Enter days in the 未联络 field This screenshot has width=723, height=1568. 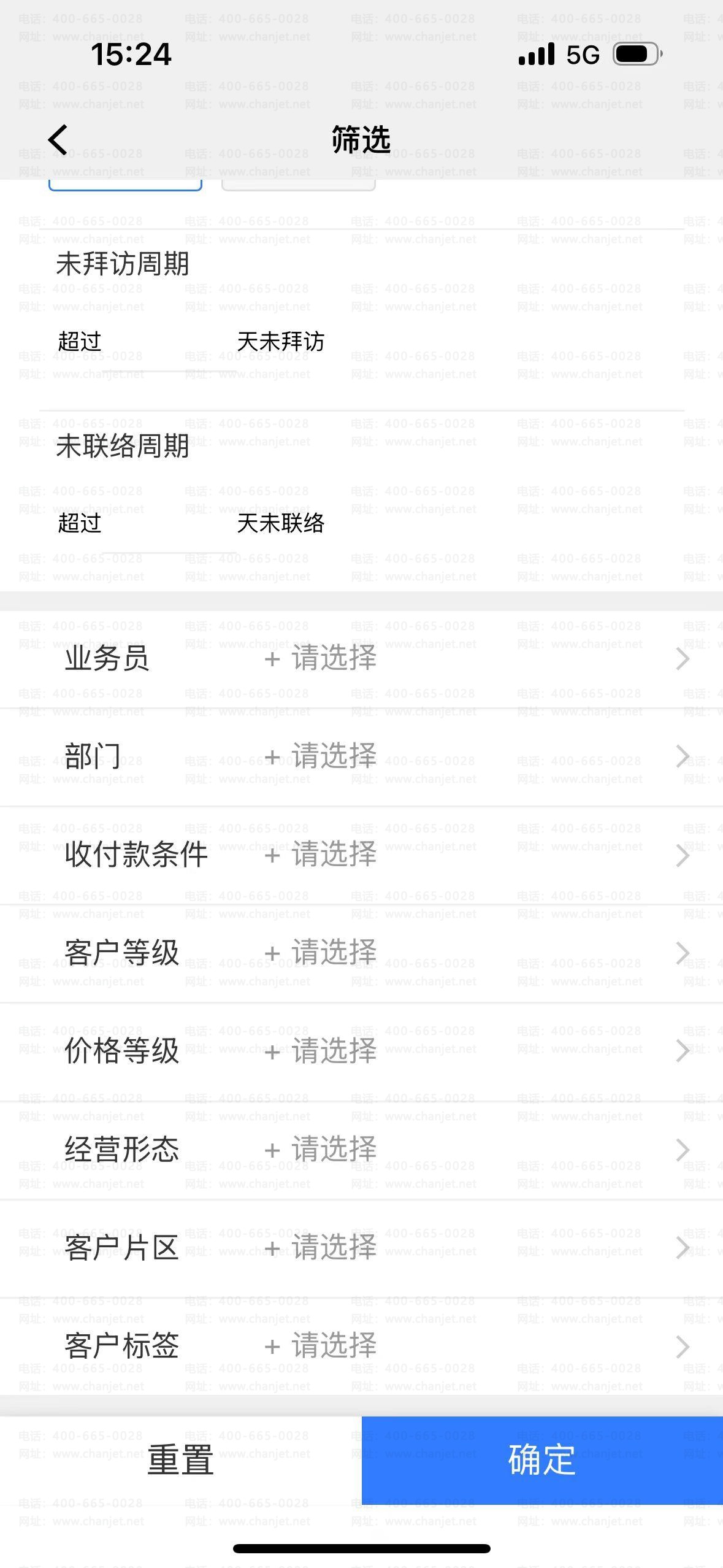pyautogui.click(x=169, y=524)
